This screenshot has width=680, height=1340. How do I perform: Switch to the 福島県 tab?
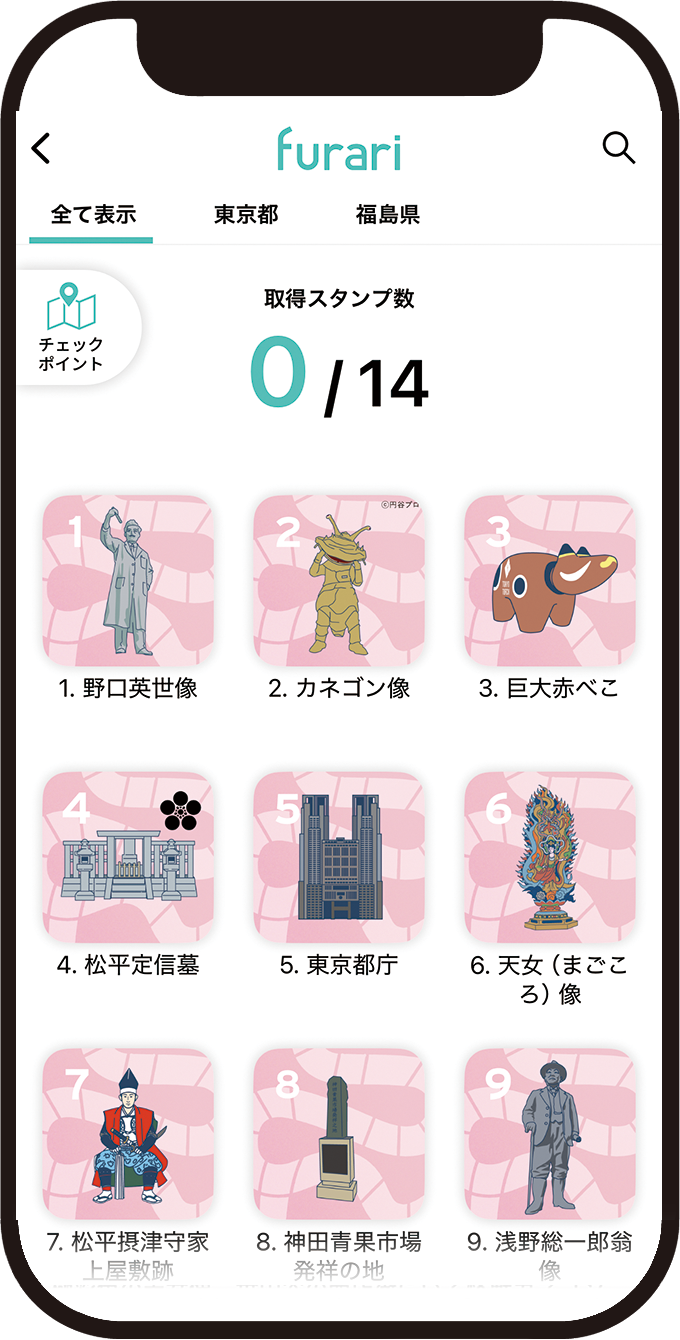point(387,214)
